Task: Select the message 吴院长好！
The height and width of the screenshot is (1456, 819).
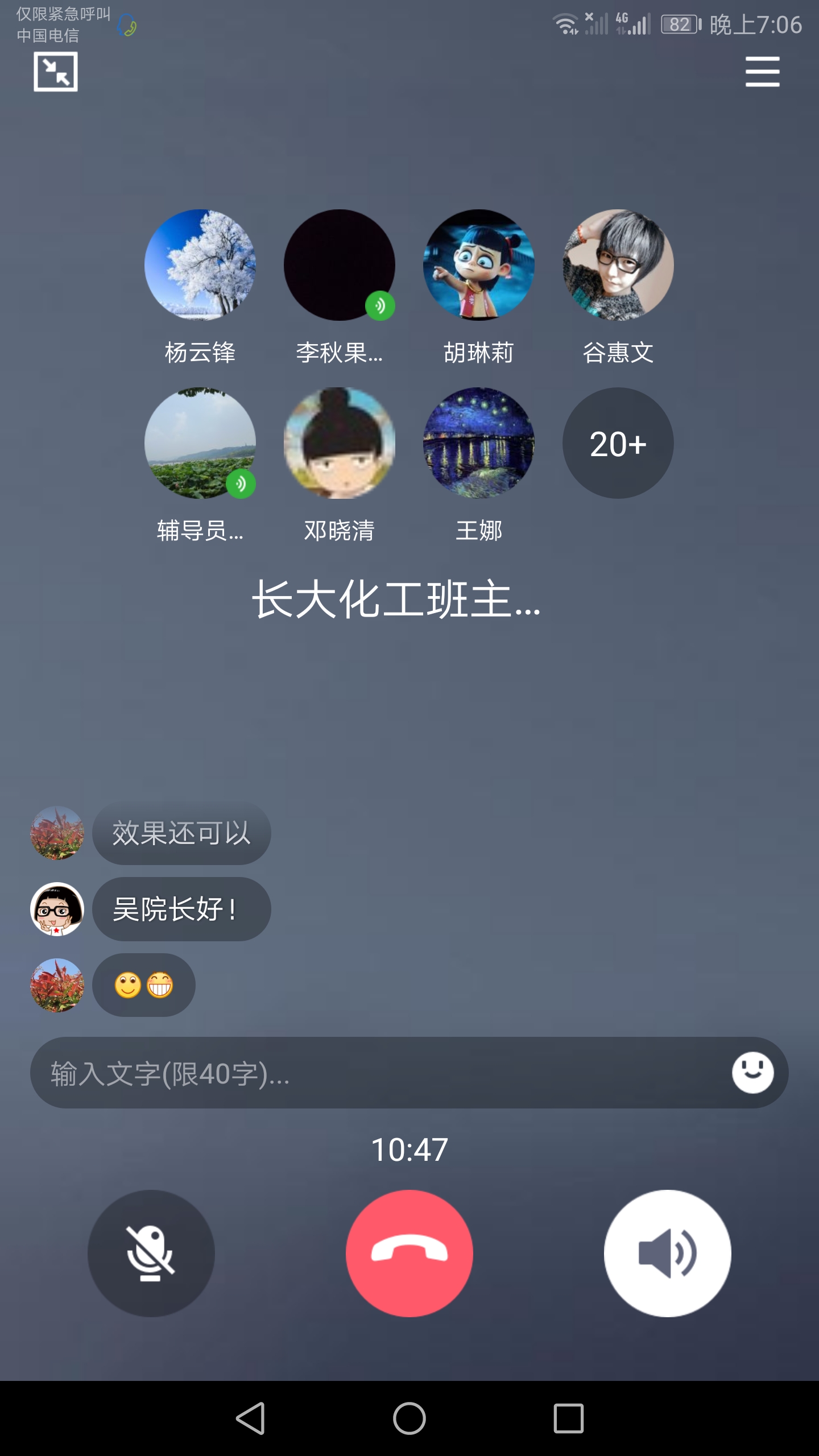Action: point(181,909)
